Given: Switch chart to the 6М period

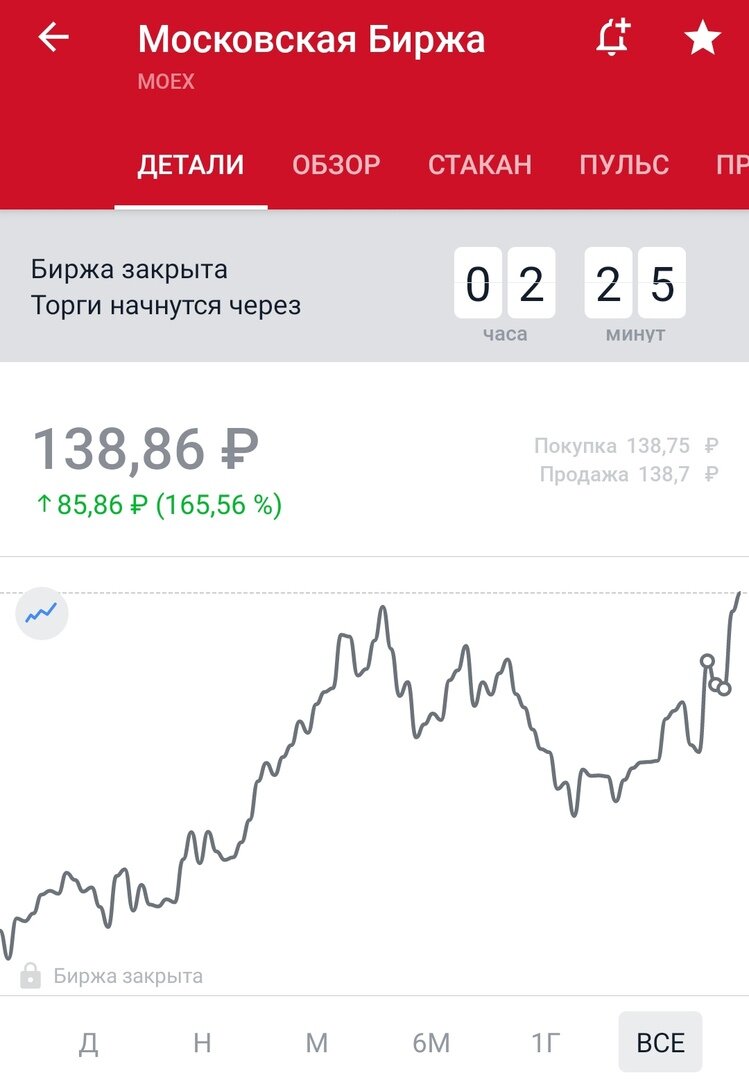Looking at the screenshot, I should [x=431, y=1043].
